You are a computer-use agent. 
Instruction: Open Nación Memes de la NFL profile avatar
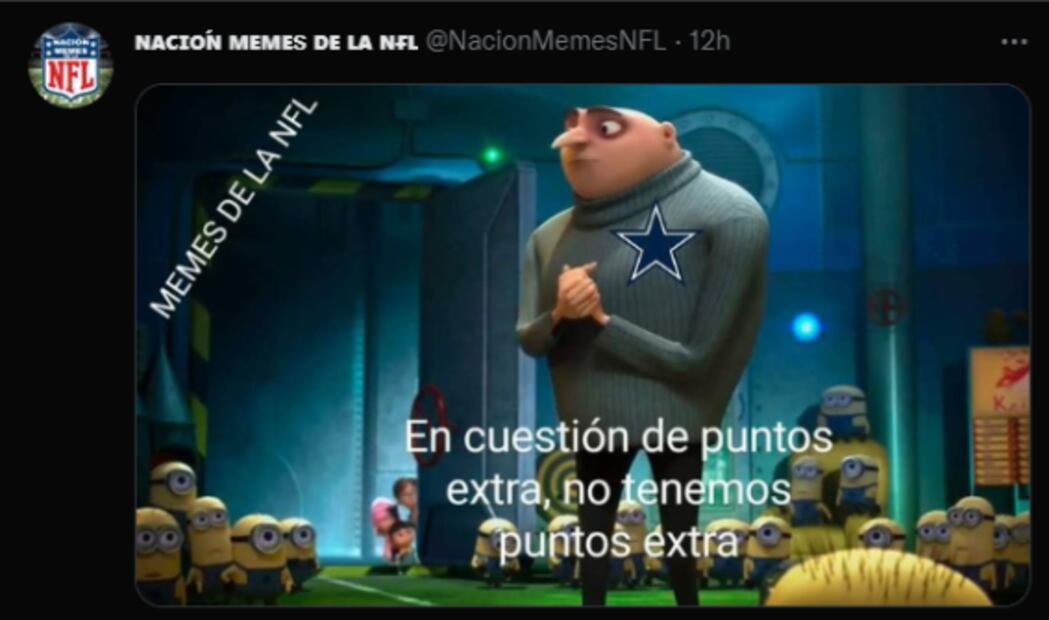(x=70, y=66)
